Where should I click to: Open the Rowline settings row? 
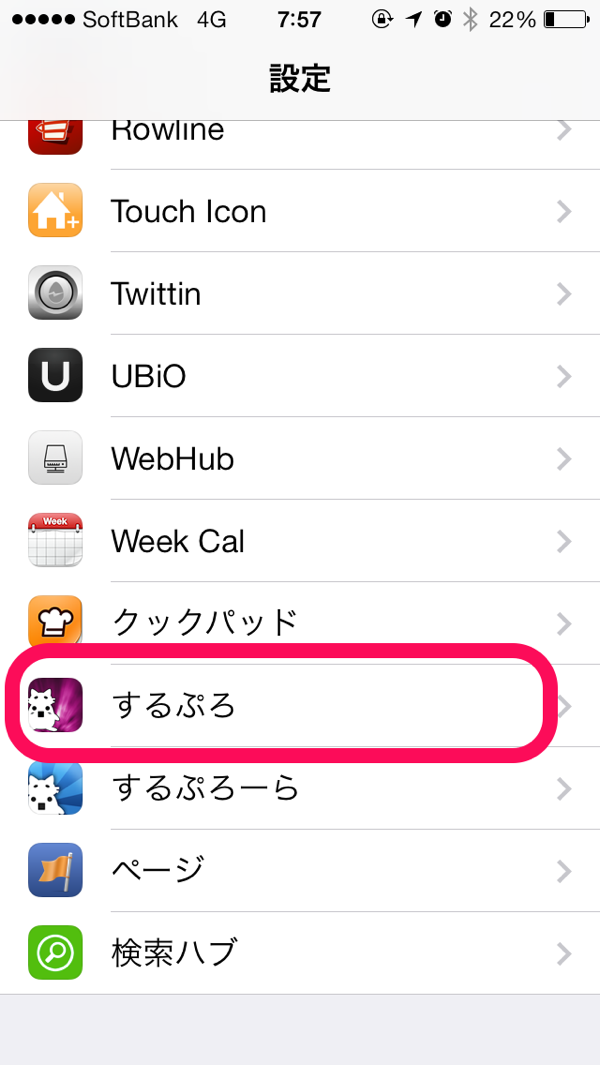click(x=300, y=145)
